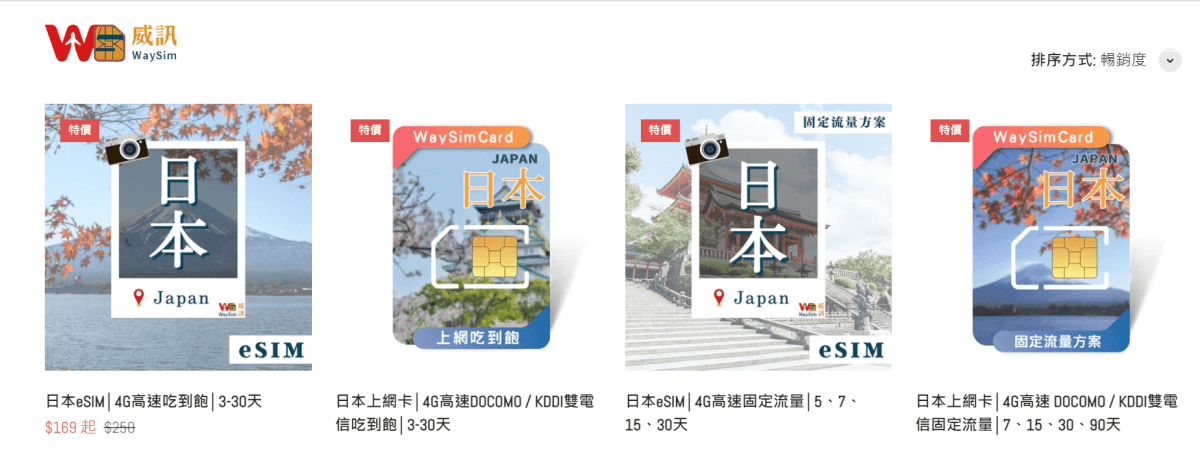Open the Japan SIM card unlimited data product

(x=468, y=237)
